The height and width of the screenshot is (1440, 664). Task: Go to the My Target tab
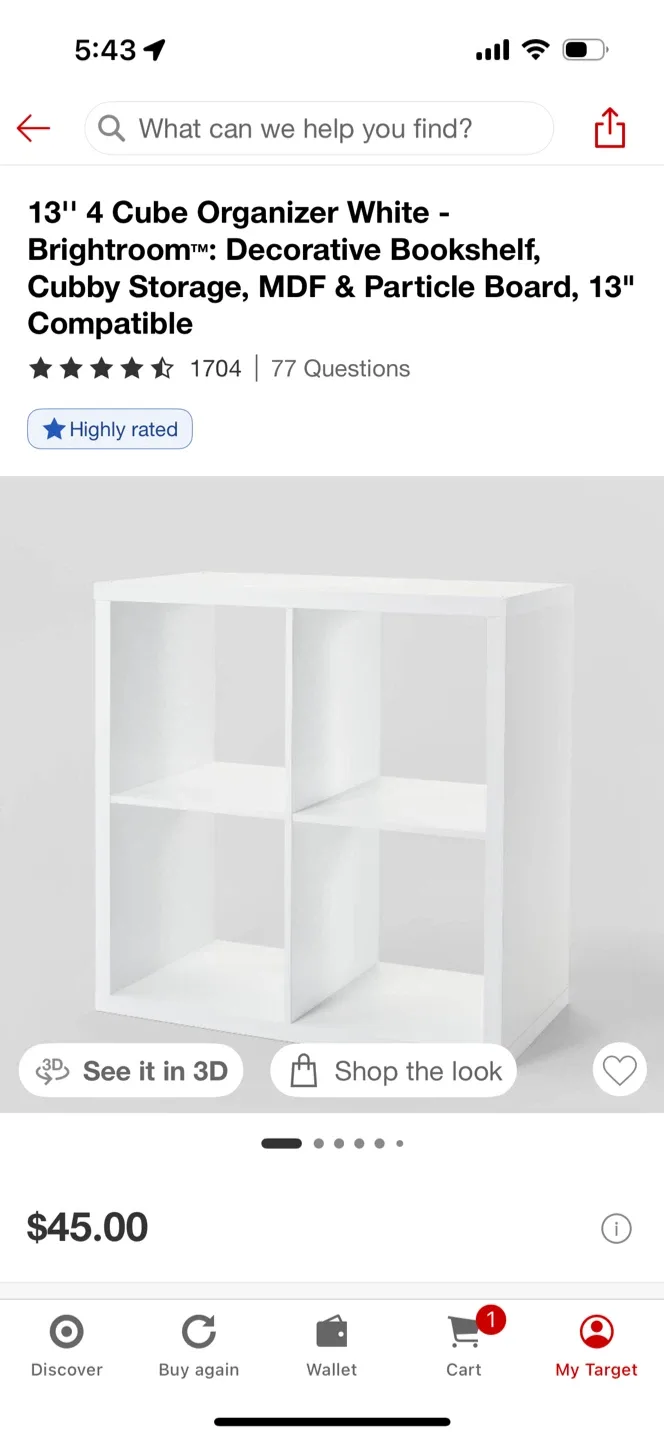click(596, 1347)
